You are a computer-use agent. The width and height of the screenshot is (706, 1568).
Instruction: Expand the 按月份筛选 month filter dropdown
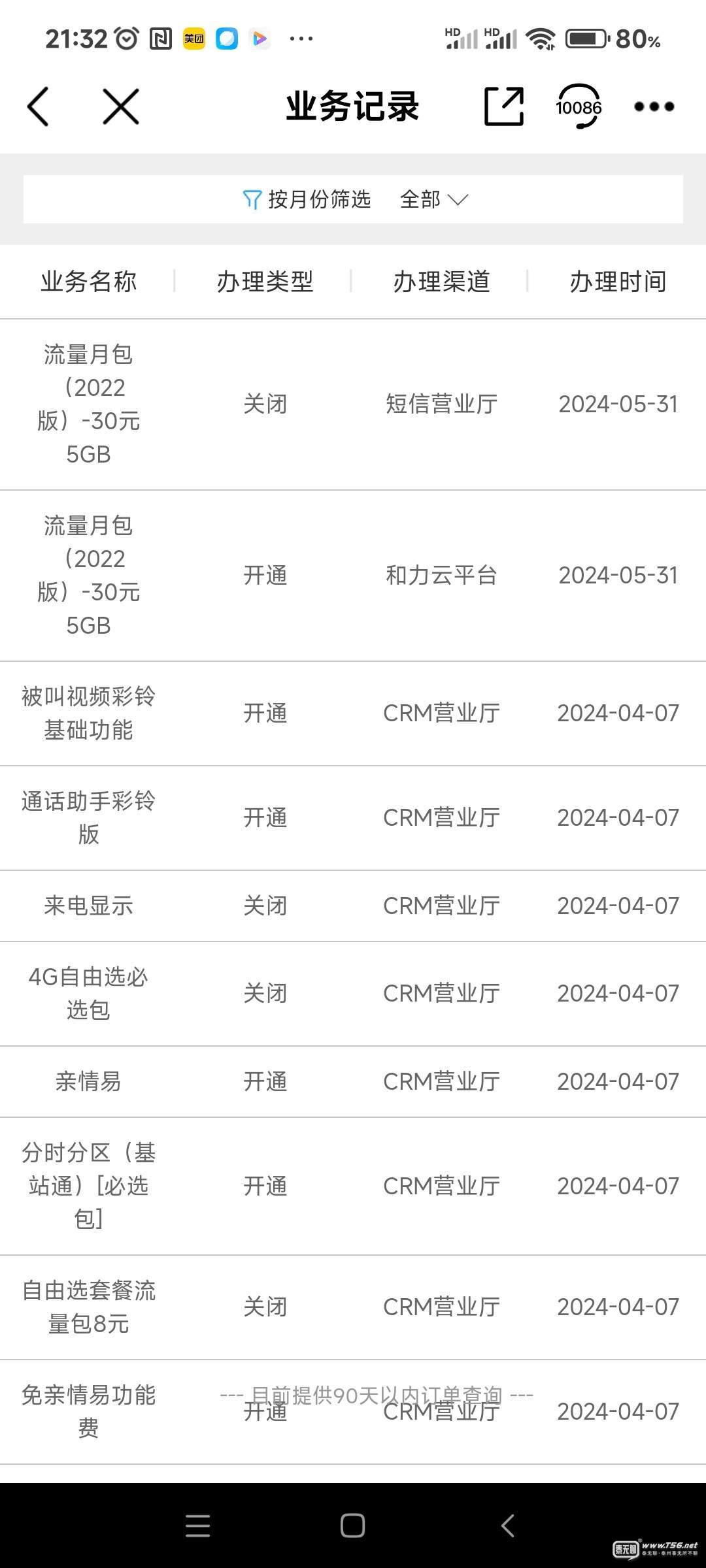pos(433,199)
